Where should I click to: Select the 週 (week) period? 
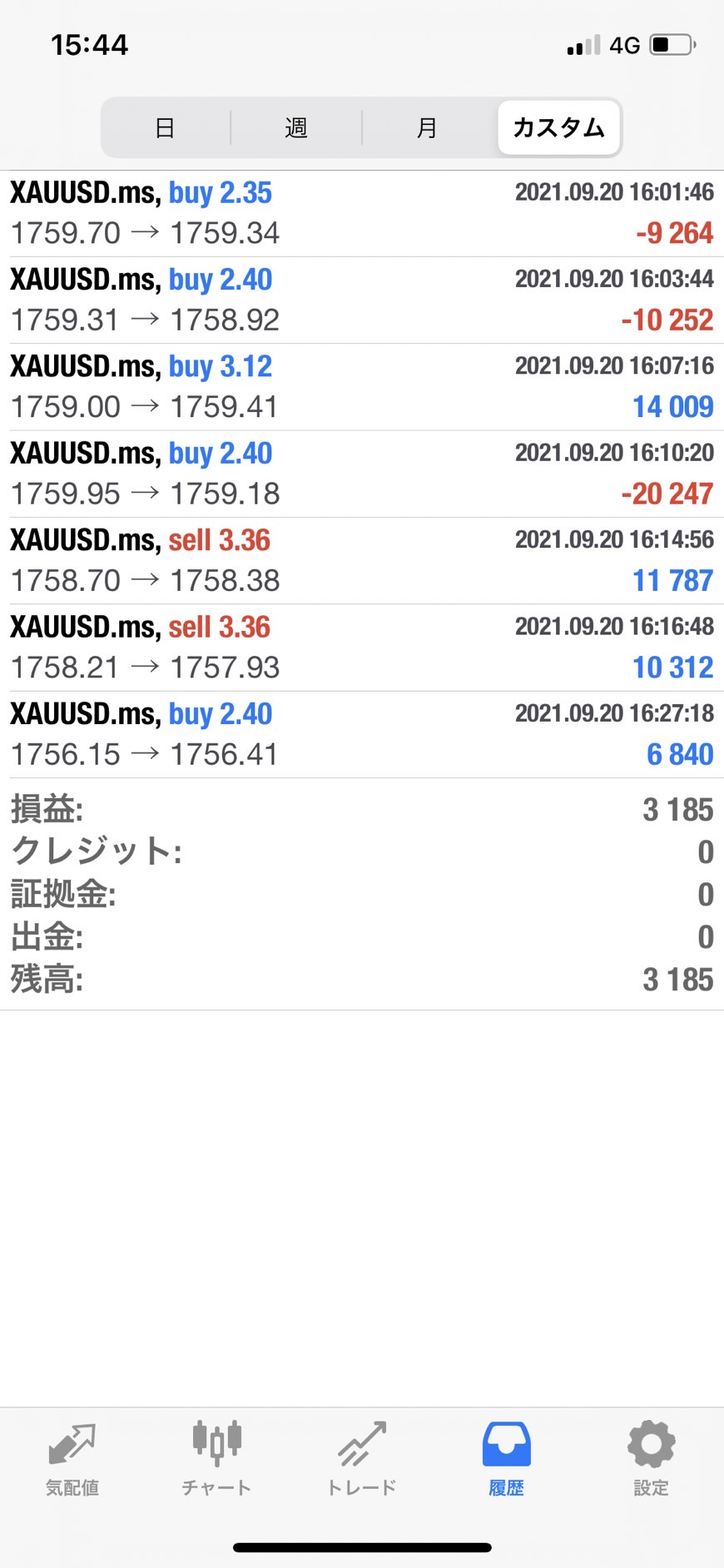coord(296,128)
